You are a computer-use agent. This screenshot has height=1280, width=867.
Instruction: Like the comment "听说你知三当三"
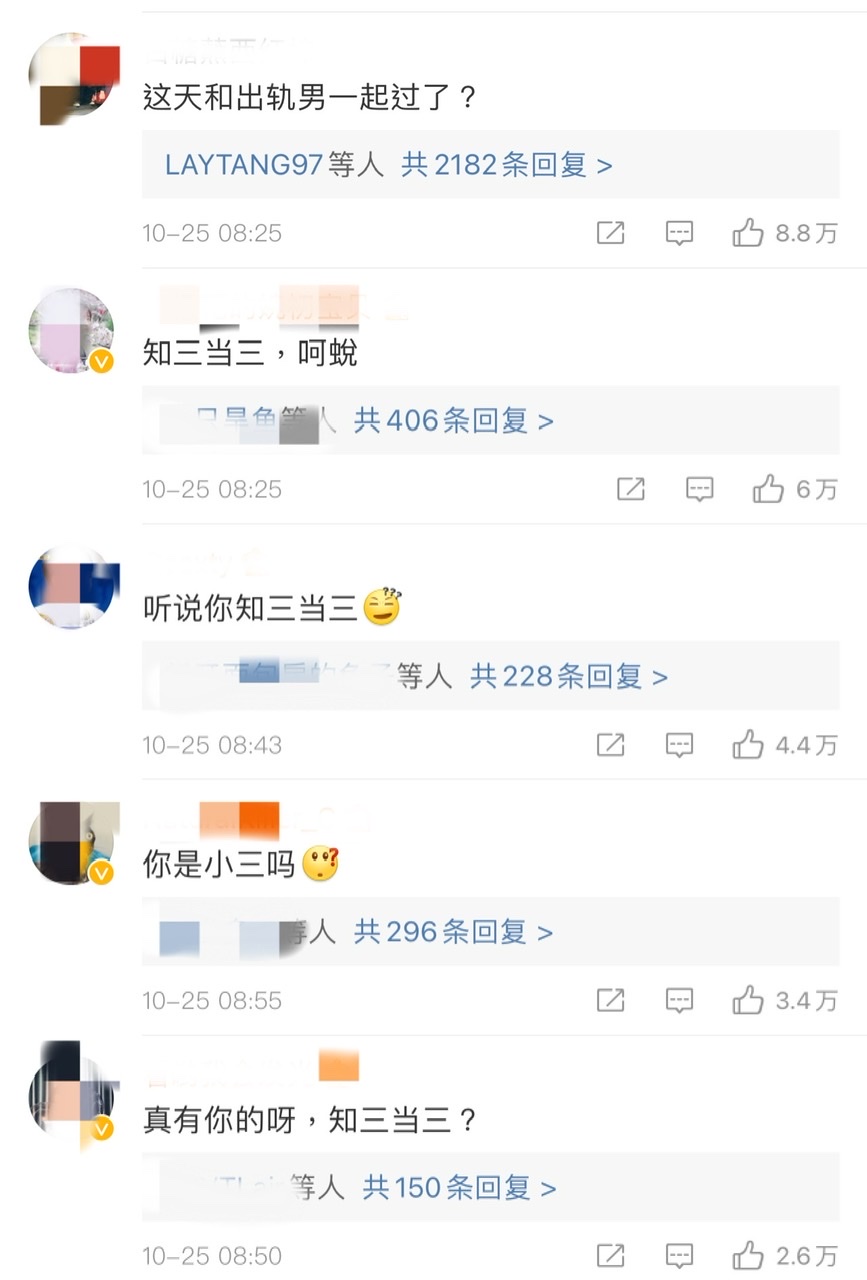748,745
